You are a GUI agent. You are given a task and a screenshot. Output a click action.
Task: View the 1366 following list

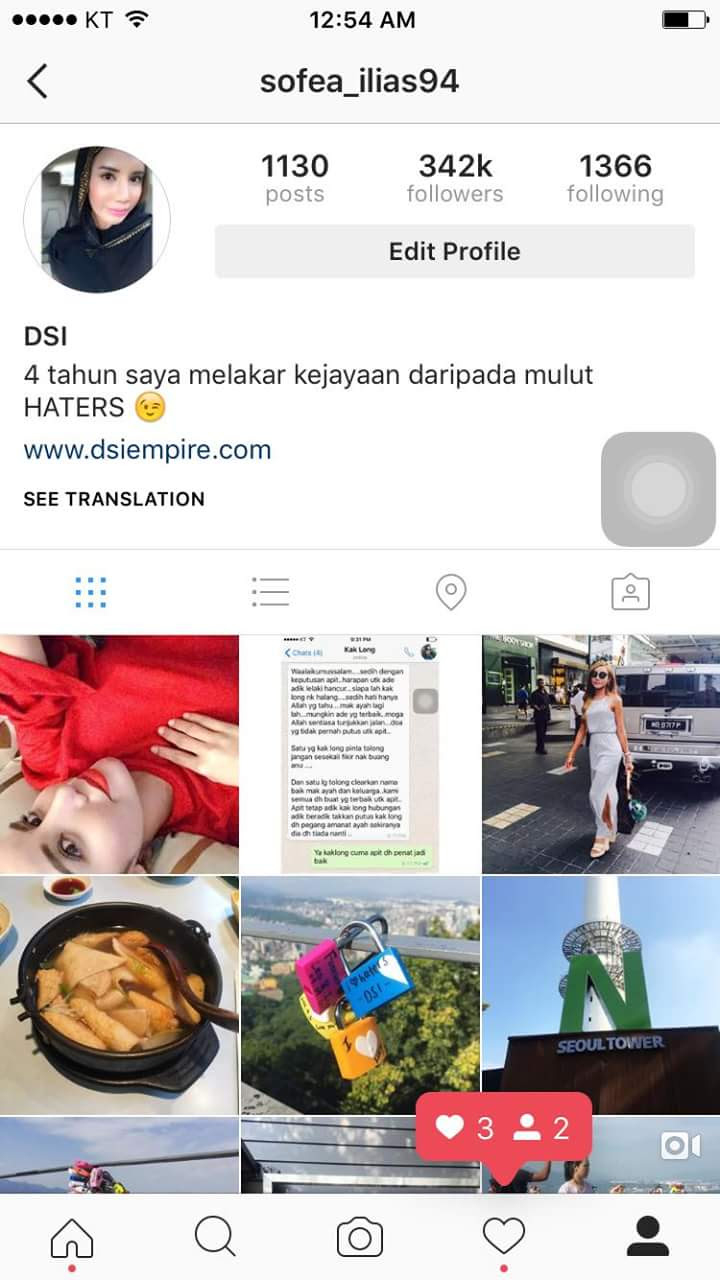click(614, 178)
